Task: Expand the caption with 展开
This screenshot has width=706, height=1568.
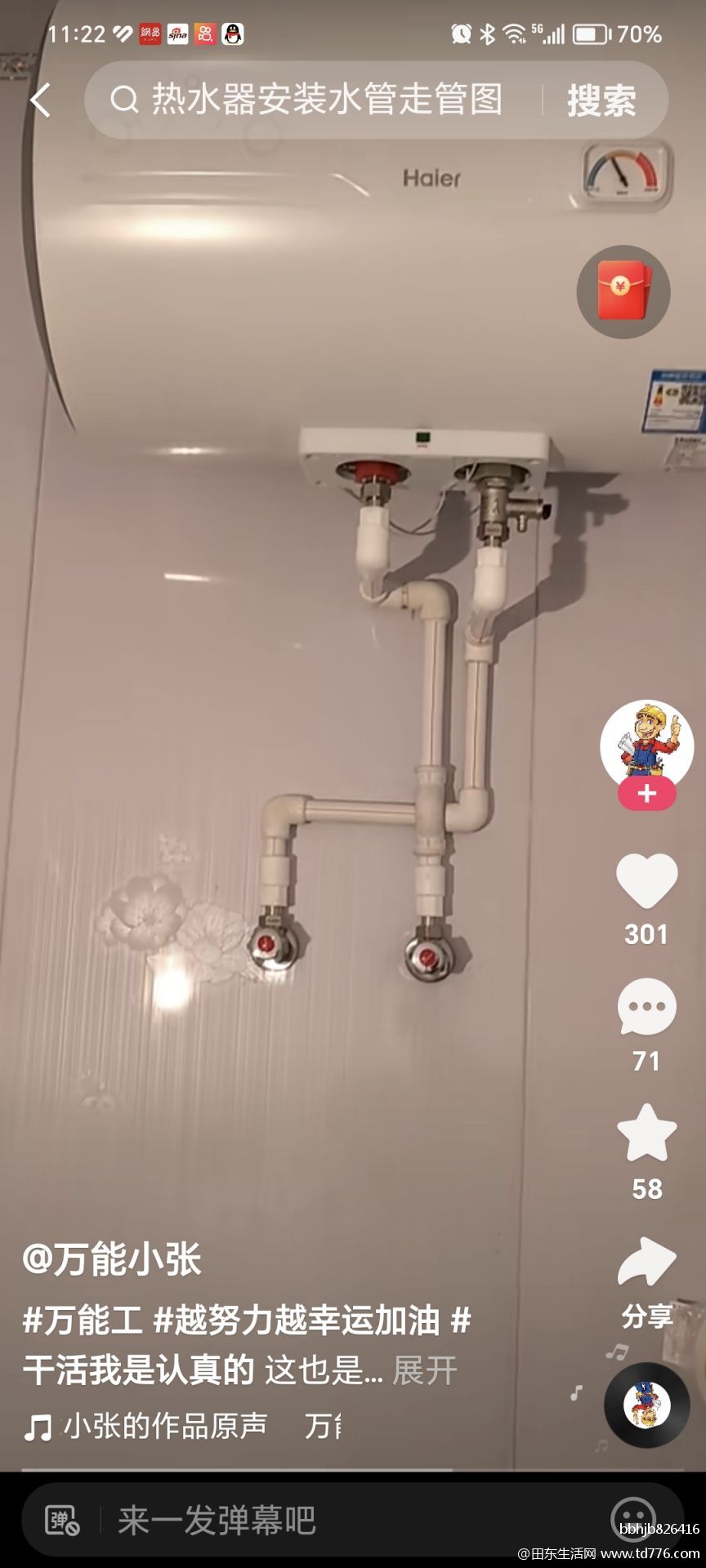Action: [x=424, y=1370]
